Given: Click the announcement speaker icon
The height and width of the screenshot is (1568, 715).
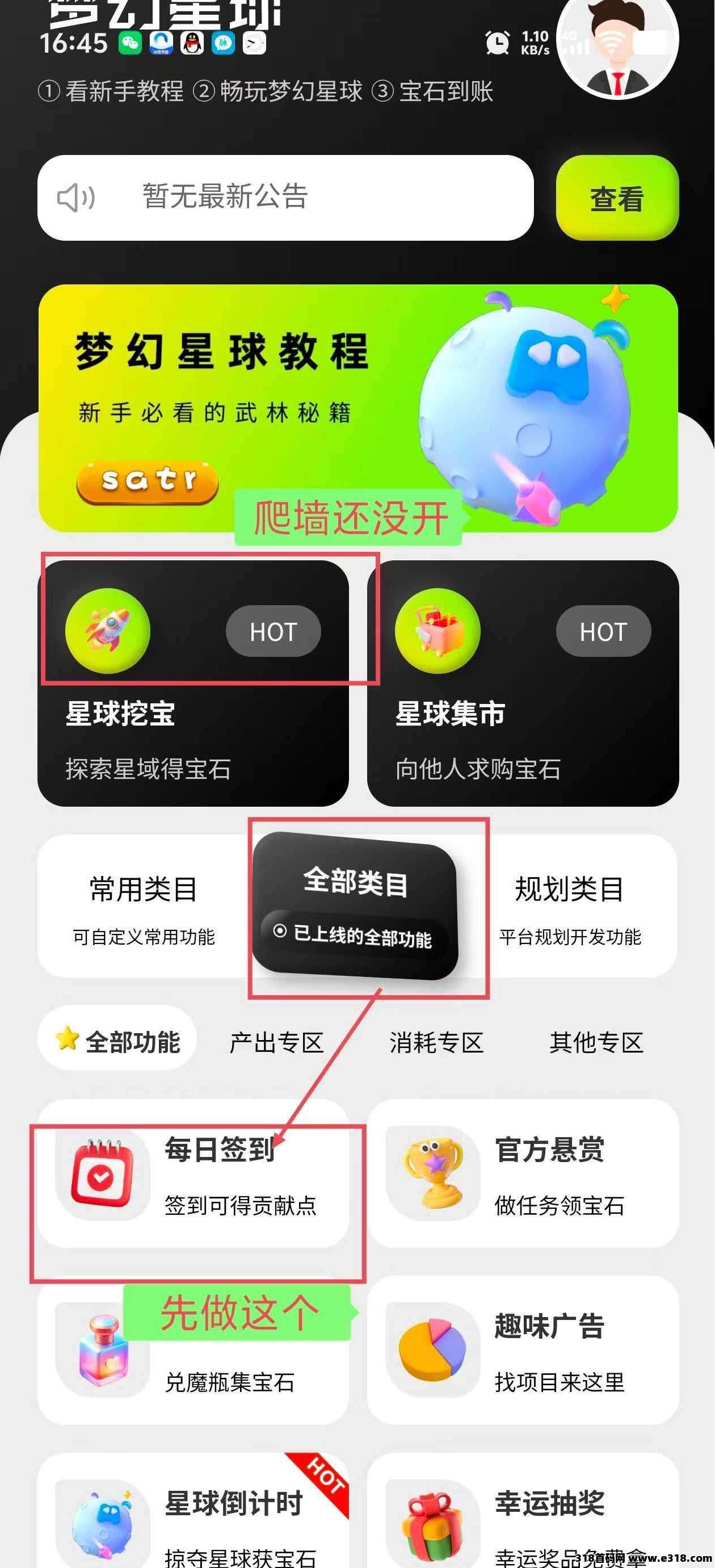Looking at the screenshot, I should pyautogui.click(x=75, y=198).
